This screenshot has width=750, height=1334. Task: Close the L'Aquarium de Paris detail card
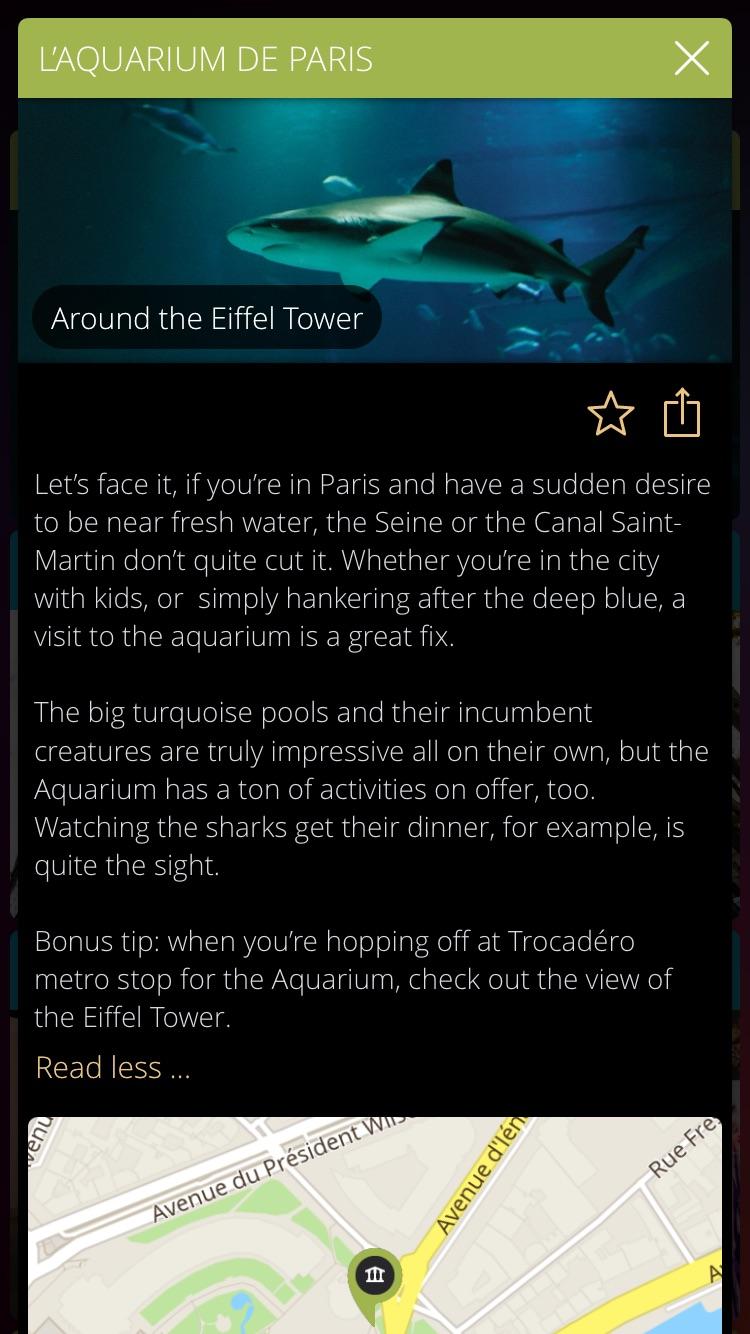[691, 58]
